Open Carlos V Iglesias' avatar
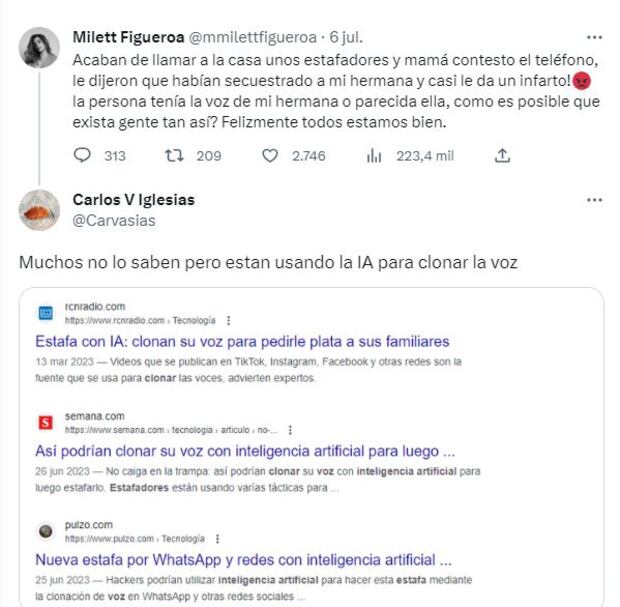The image size is (620, 607). click(x=40, y=210)
